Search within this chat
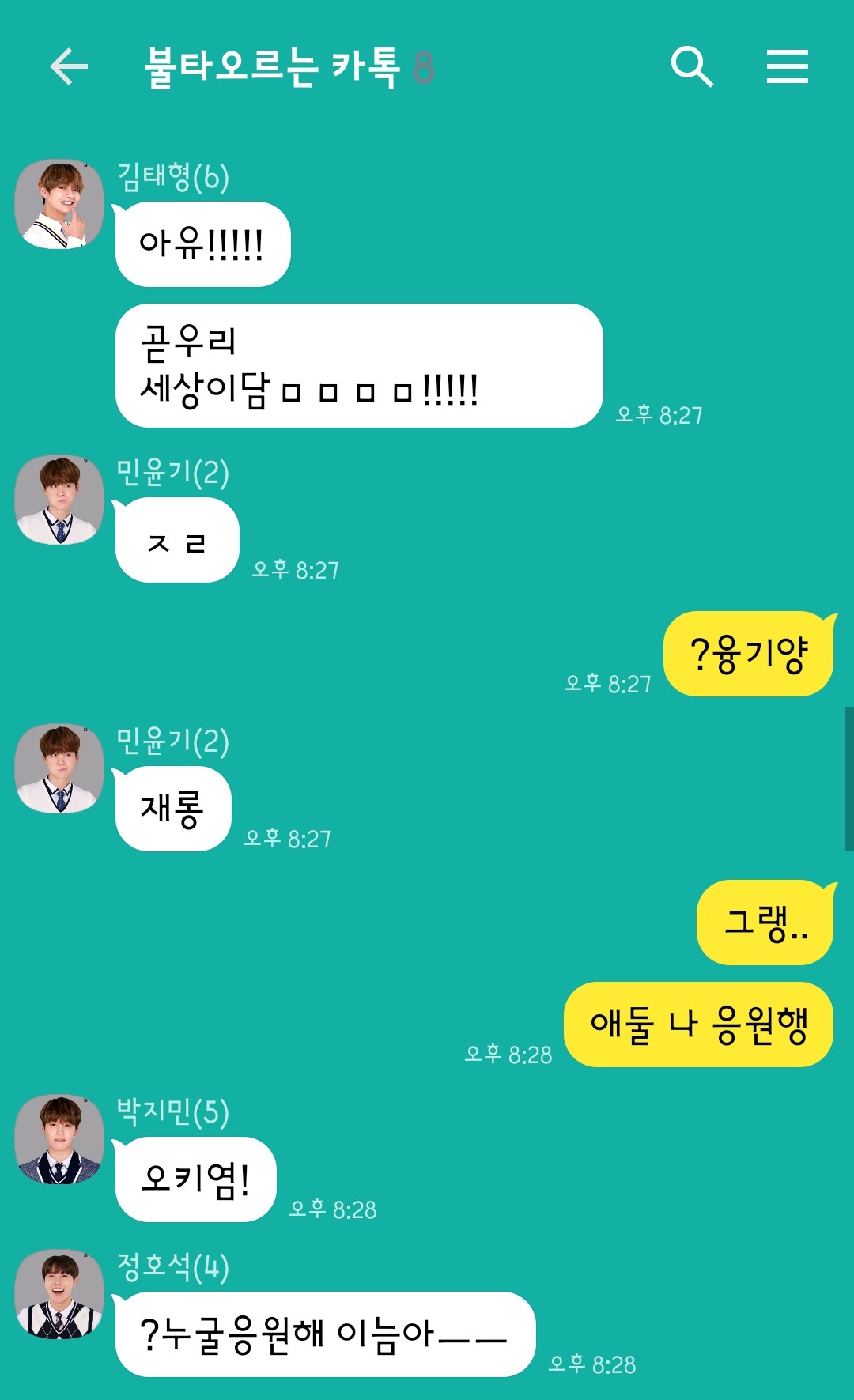Viewport: 854px width, 1400px height. tap(691, 66)
